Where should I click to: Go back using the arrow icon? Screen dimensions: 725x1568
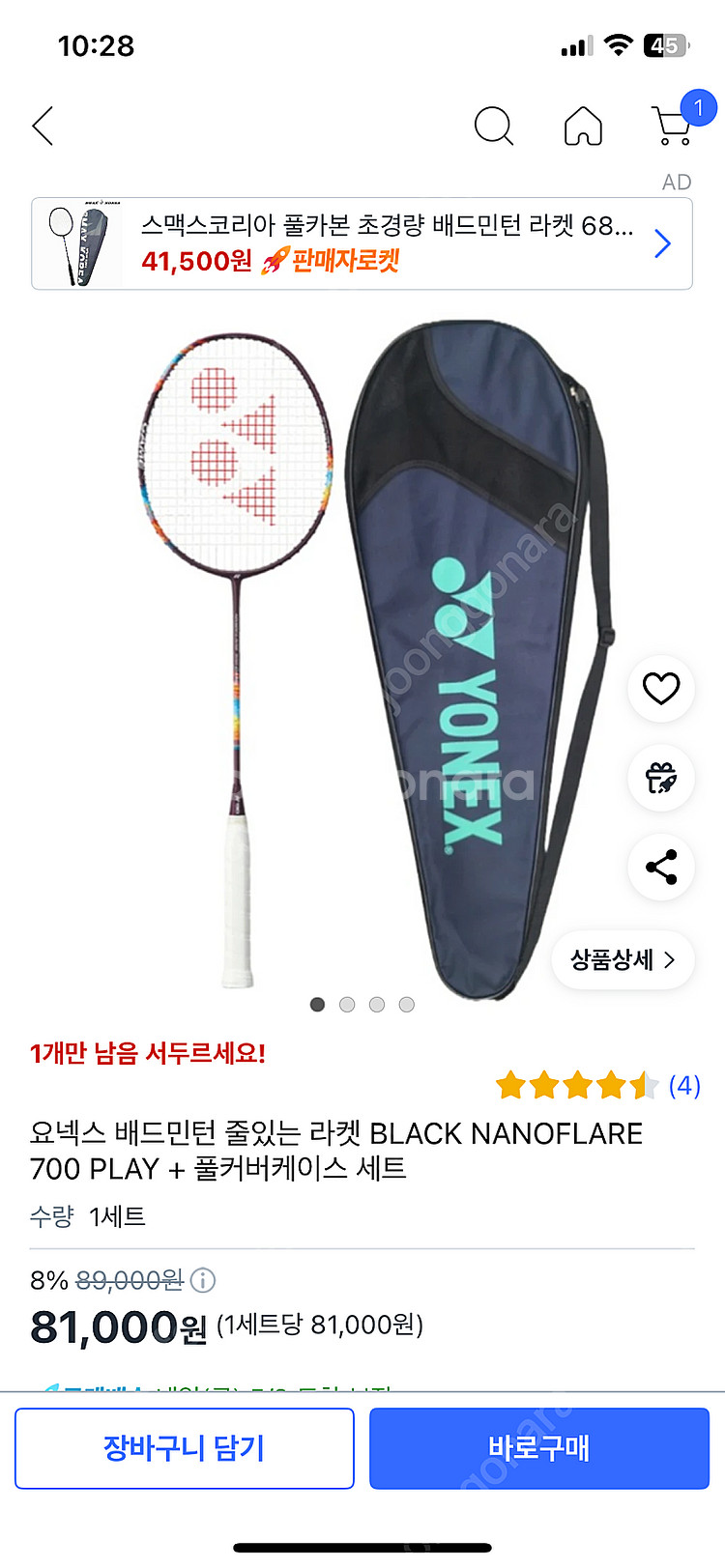click(43, 127)
